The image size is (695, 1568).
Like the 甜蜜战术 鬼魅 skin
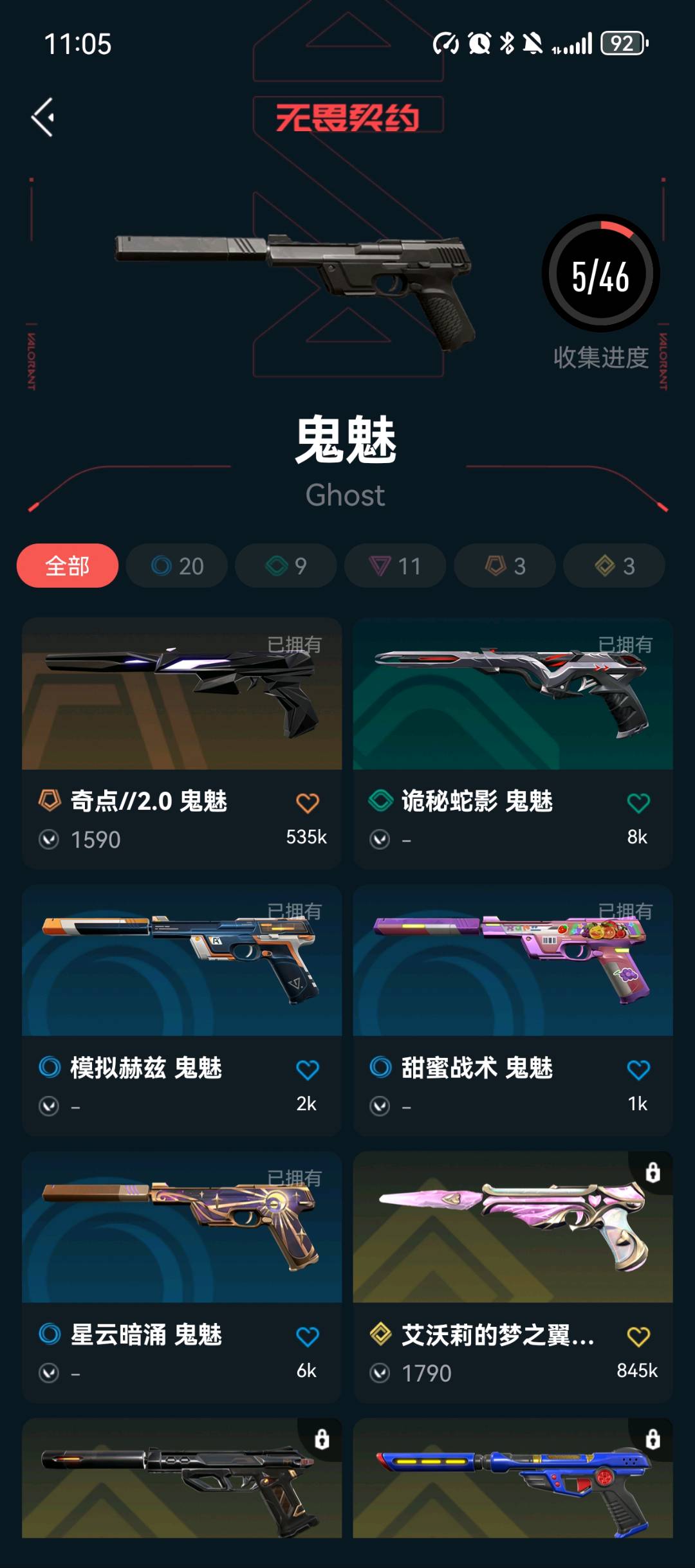coord(638,1070)
